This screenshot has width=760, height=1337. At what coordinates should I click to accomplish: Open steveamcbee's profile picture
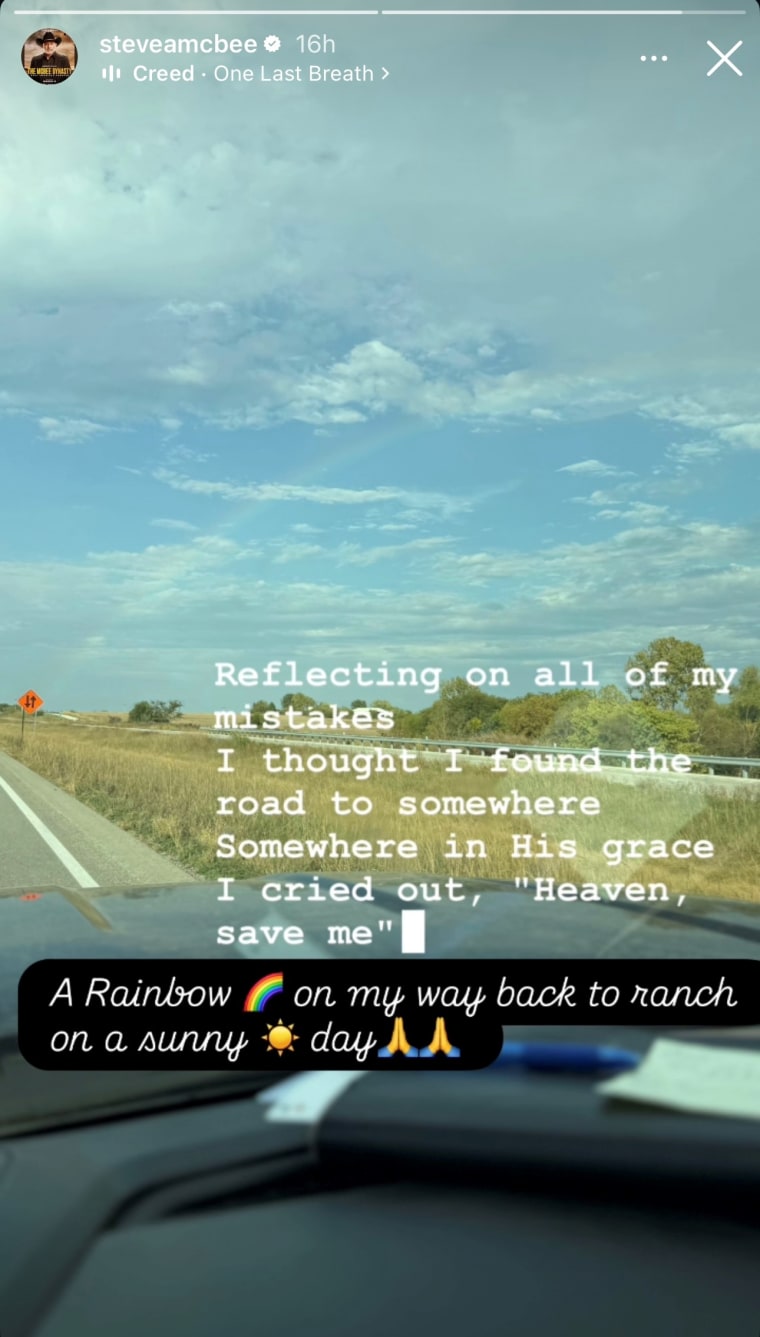49,56
